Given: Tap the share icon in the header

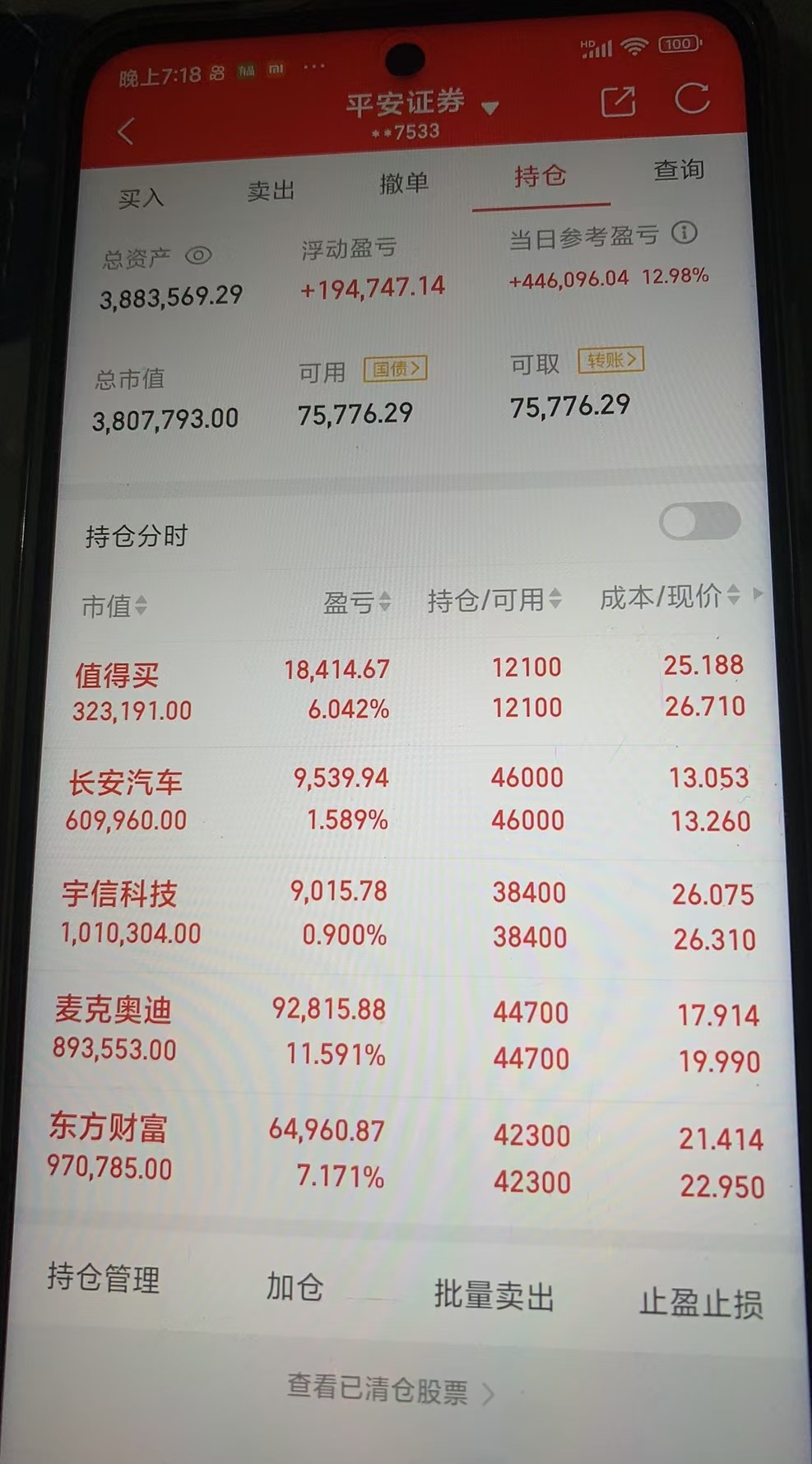Looking at the screenshot, I should click(x=619, y=101).
